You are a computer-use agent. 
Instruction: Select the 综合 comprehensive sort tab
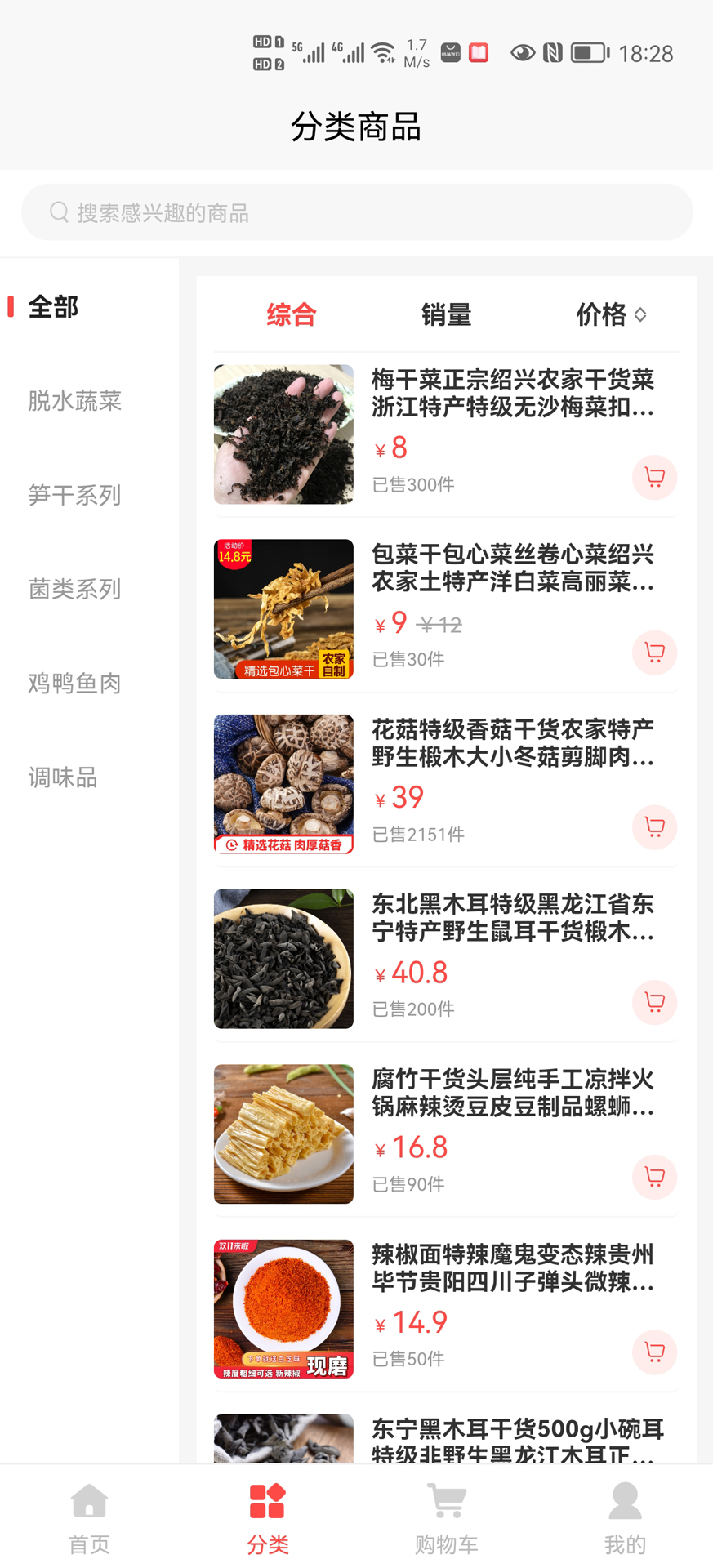292,314
